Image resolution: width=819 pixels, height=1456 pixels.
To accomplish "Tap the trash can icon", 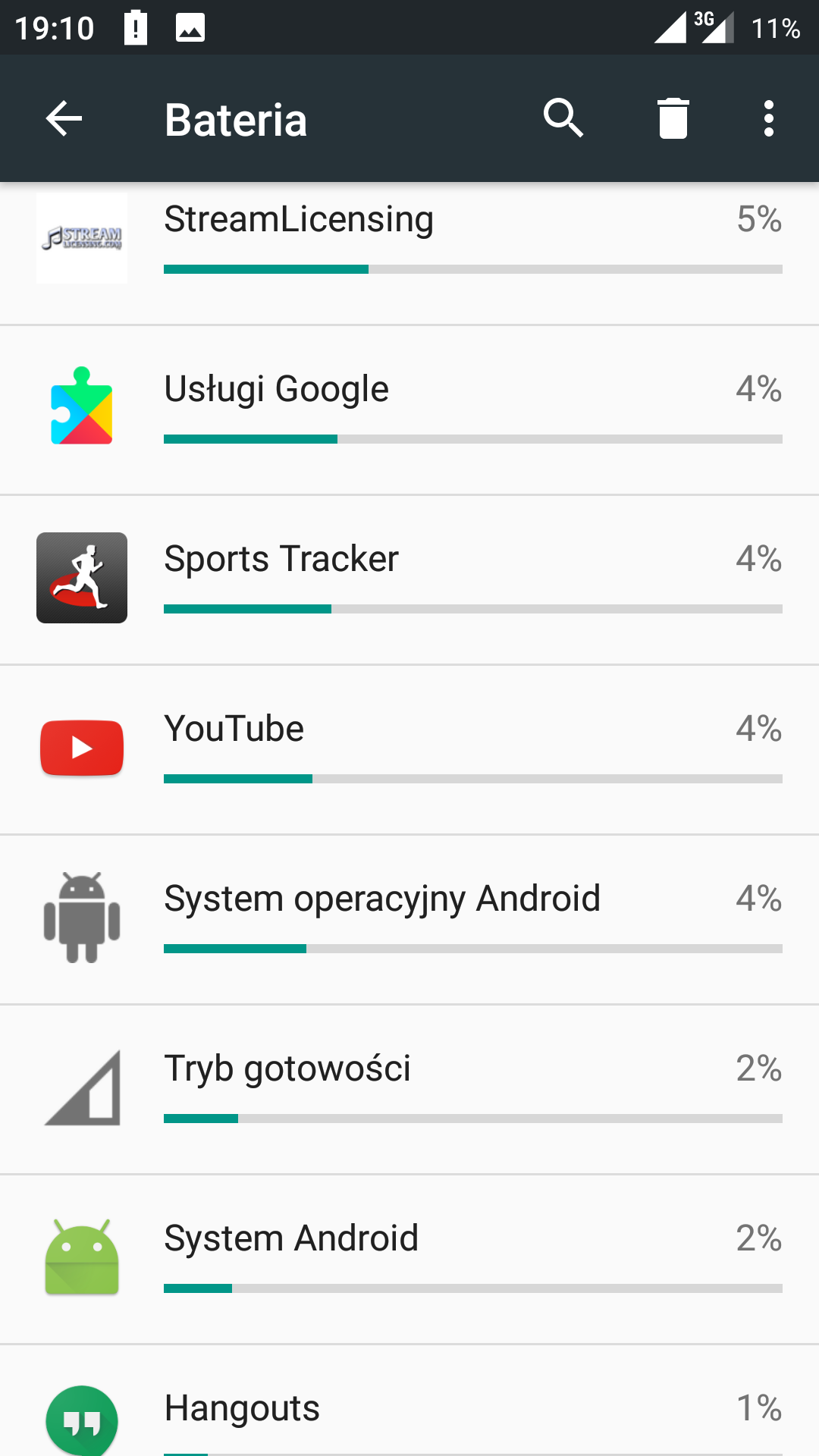I will coord(673,118).
